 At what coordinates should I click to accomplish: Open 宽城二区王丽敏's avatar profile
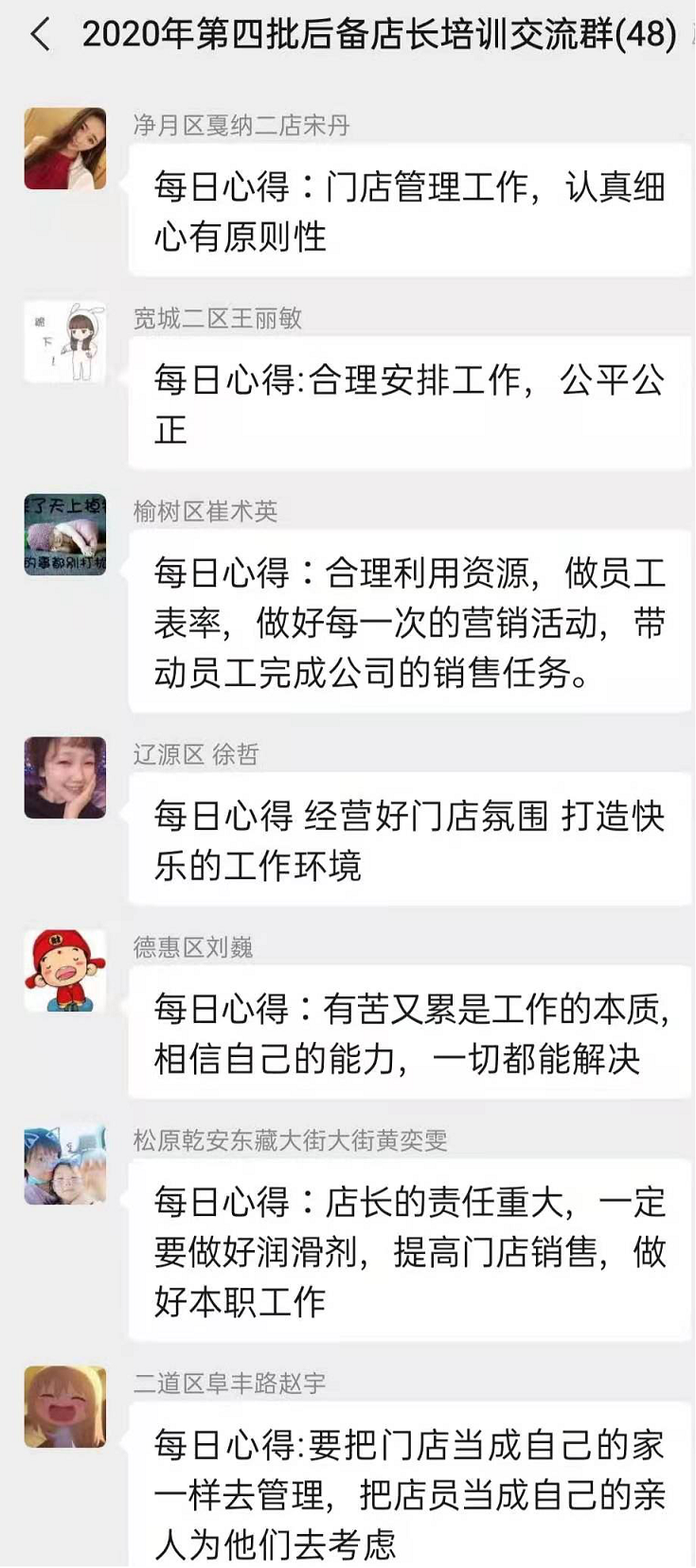click(65, 342)
